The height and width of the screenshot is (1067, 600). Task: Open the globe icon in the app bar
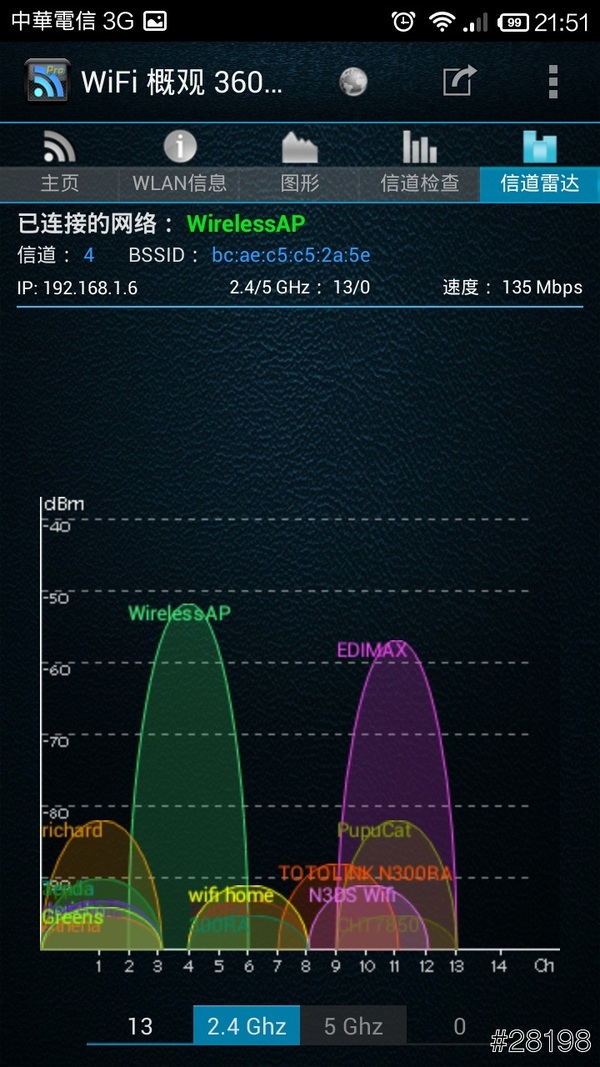[353, 82]
